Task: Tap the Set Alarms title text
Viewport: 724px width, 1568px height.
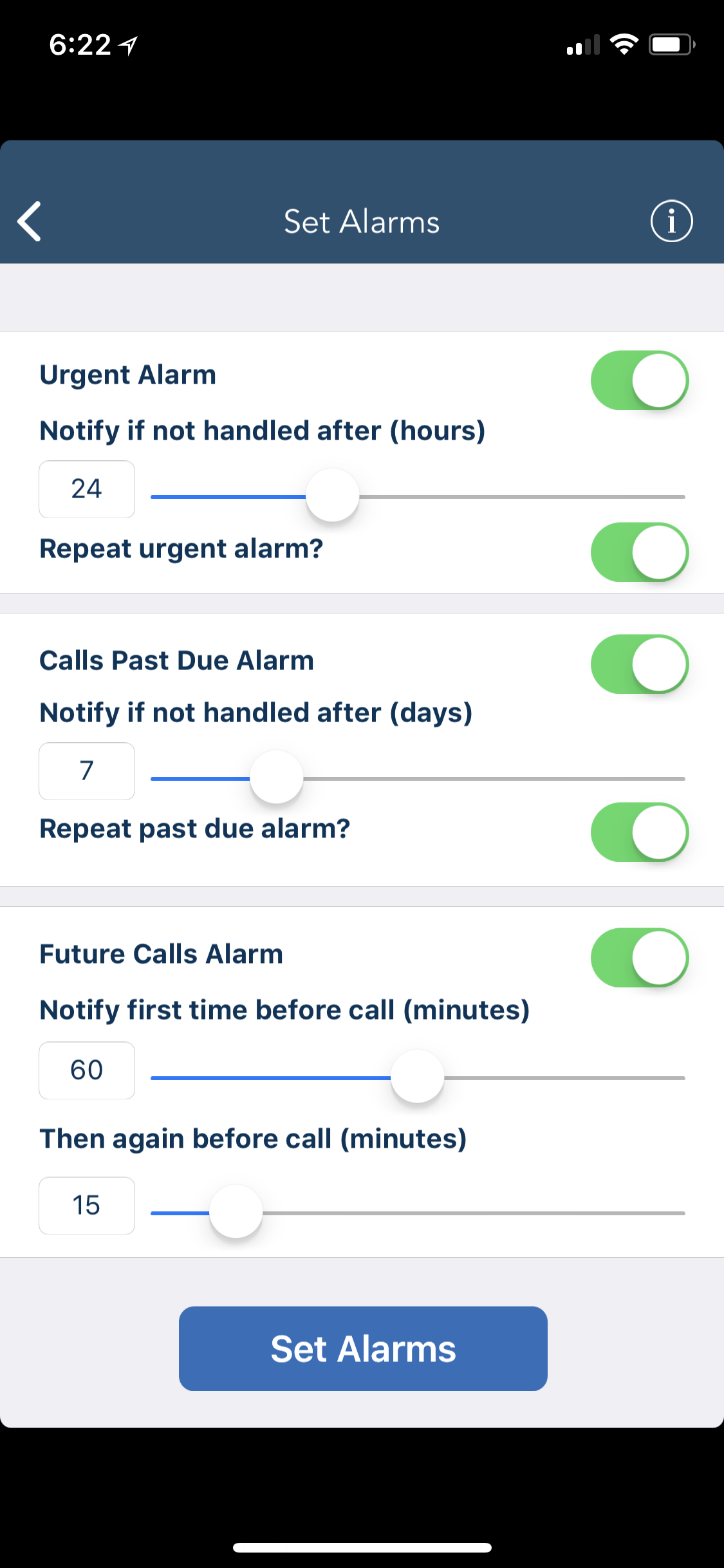Action: [362, 221]
